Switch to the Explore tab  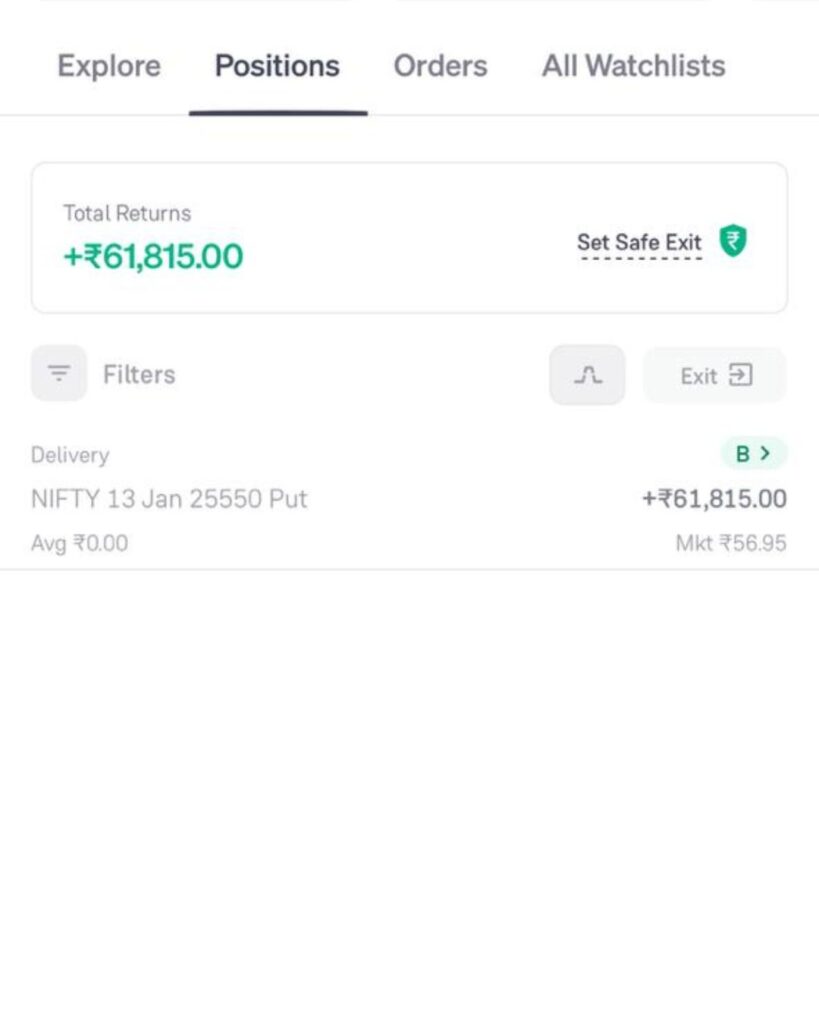point(109,66)
